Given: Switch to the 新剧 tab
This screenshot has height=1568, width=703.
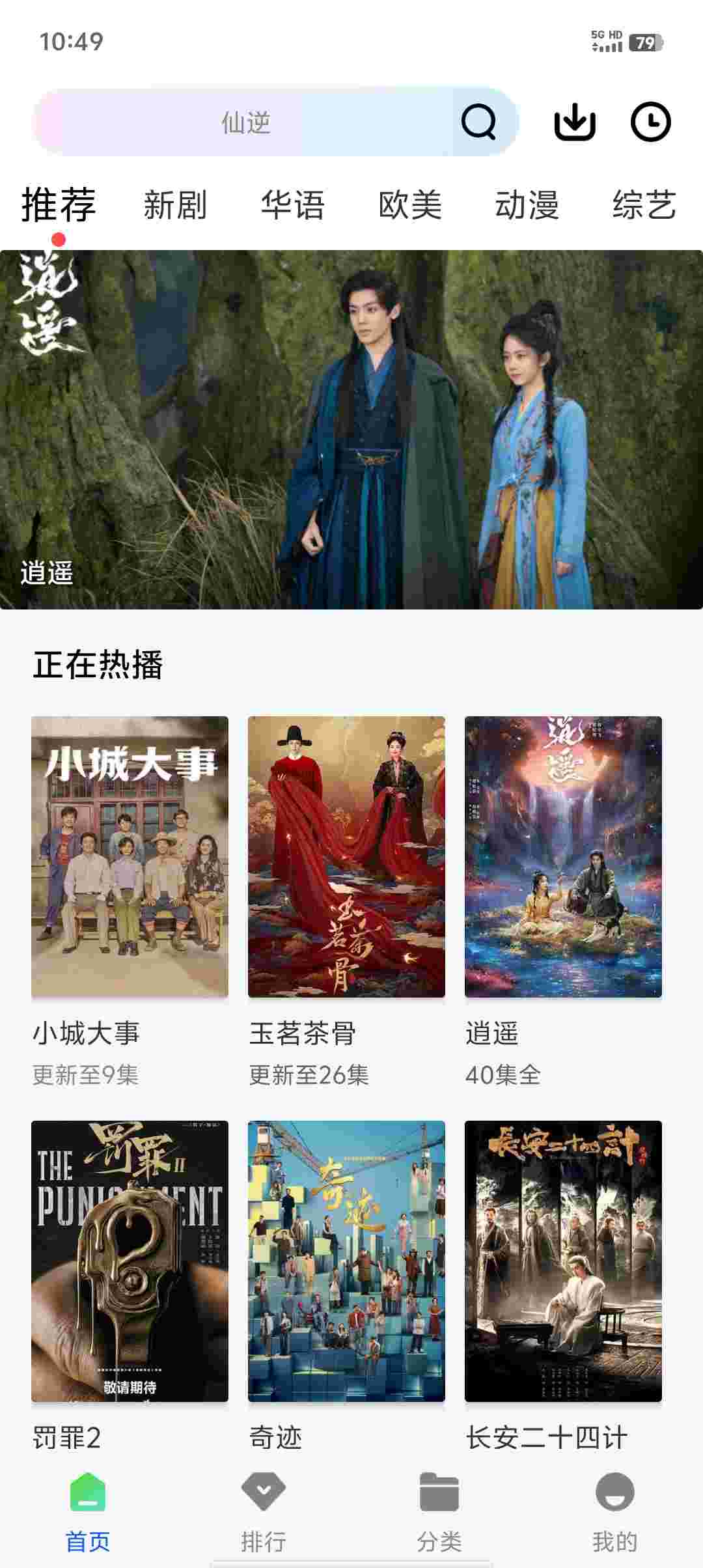Looking at the screenshot, I should [x=175, y=205].
